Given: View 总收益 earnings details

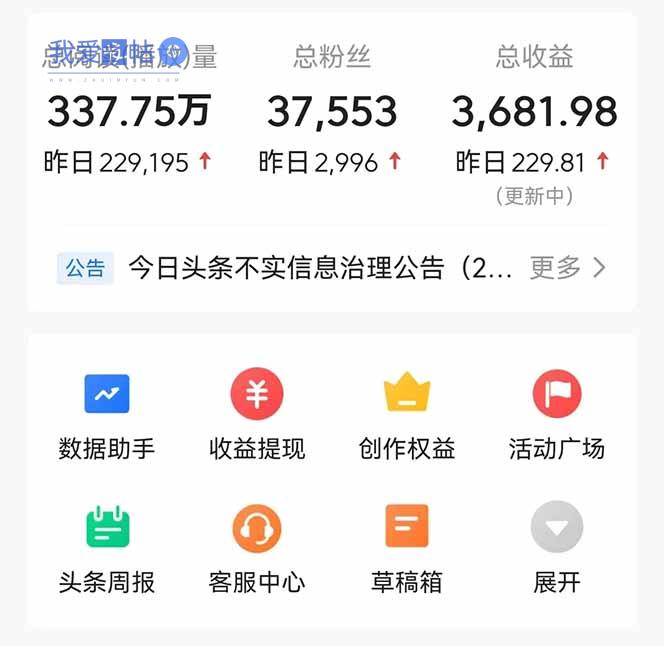Looking at the screenshot, I should coord(534,112).
